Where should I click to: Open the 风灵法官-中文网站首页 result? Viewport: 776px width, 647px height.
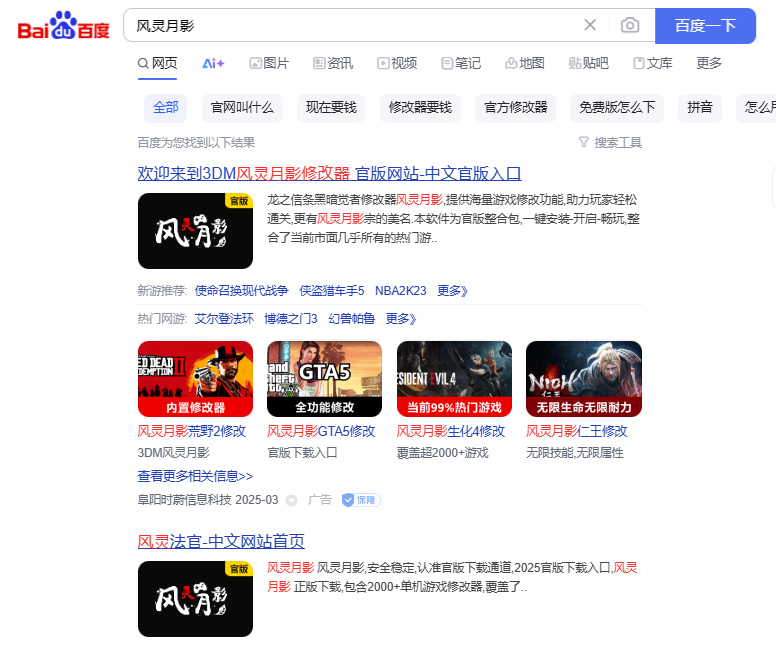(221, 541)
